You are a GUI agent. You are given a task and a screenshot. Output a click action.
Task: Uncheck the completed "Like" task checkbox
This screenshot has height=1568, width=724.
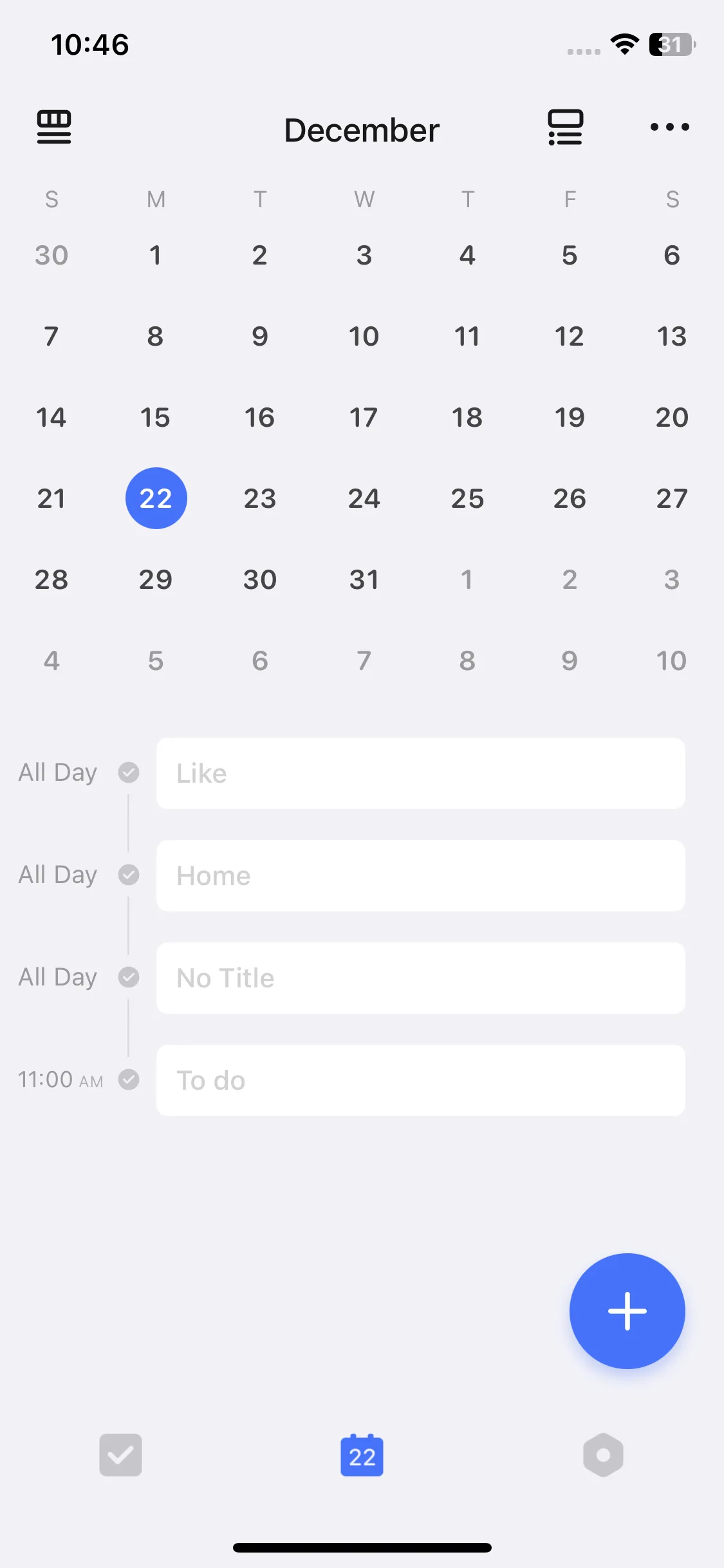[x=129, y=772]
